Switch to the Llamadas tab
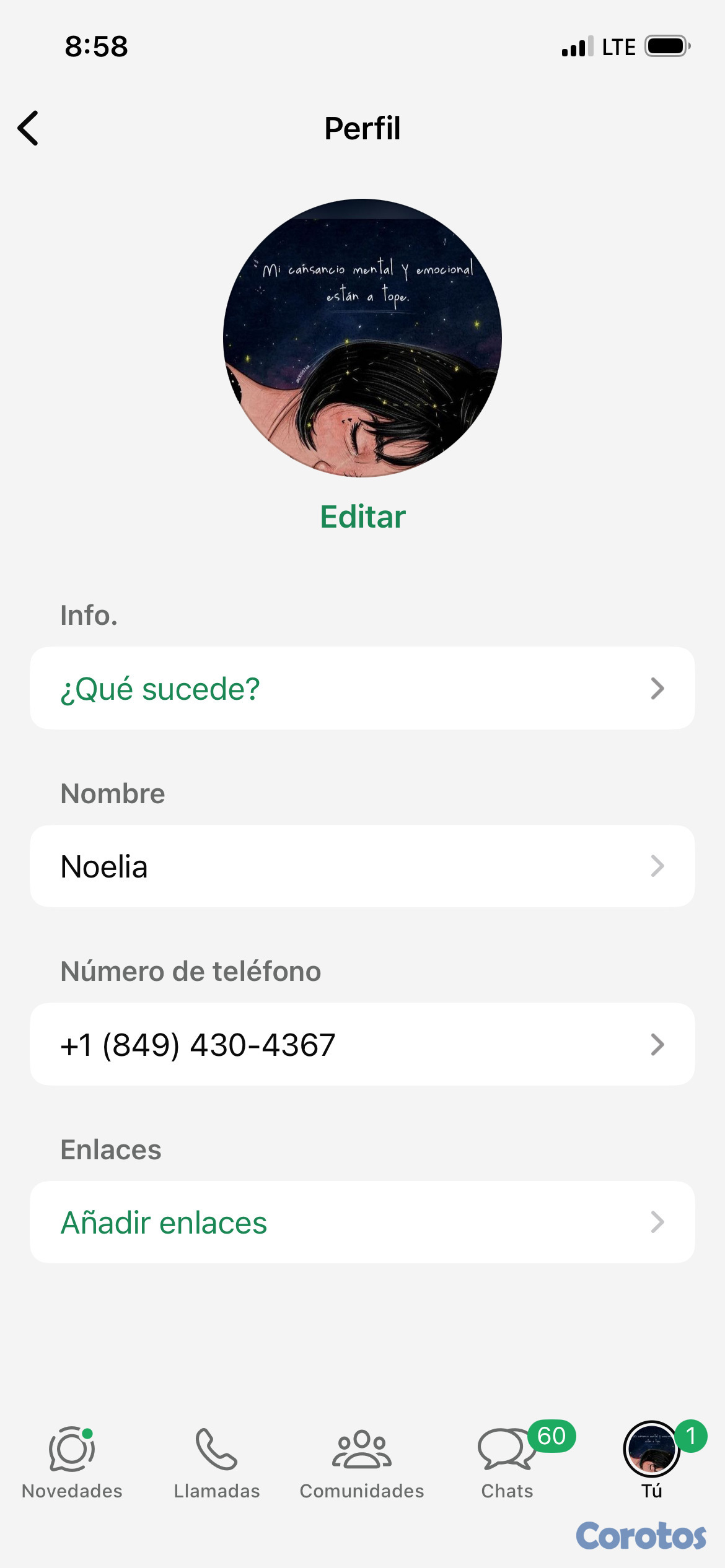The width and height of the screenshot is (725, 1568). pyautogui.click(x=217, y=1463)
